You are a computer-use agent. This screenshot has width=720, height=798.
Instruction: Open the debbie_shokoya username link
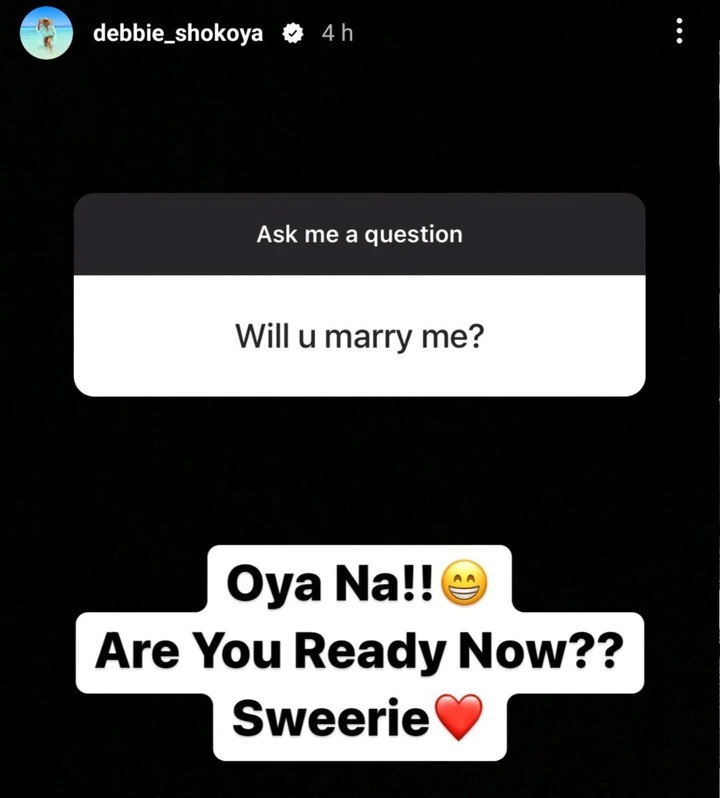click(178, 33)
